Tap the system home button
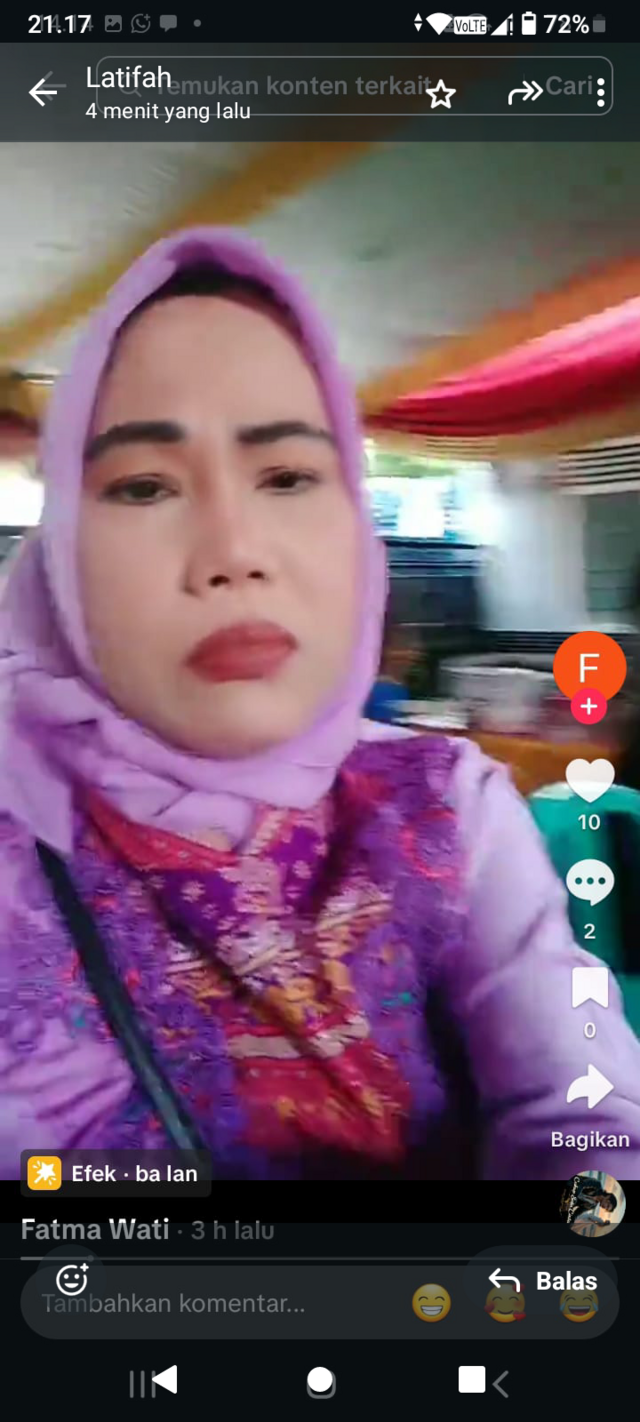The height and width of the screenshot is (1422, 640). pos(320,1381)
